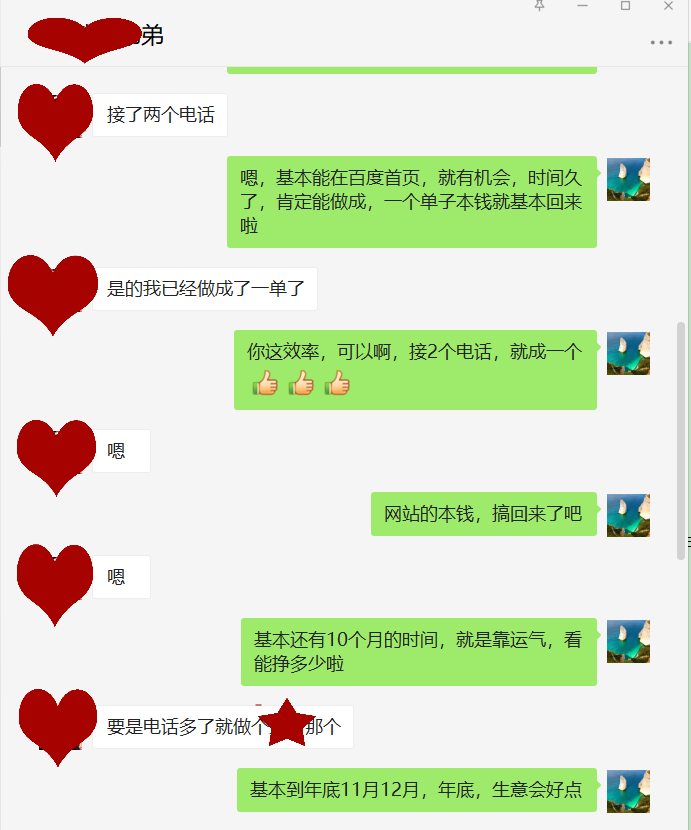Viewport: 691px width, 830px height.
Task: Pin the chat window on top
Action: 540,6
